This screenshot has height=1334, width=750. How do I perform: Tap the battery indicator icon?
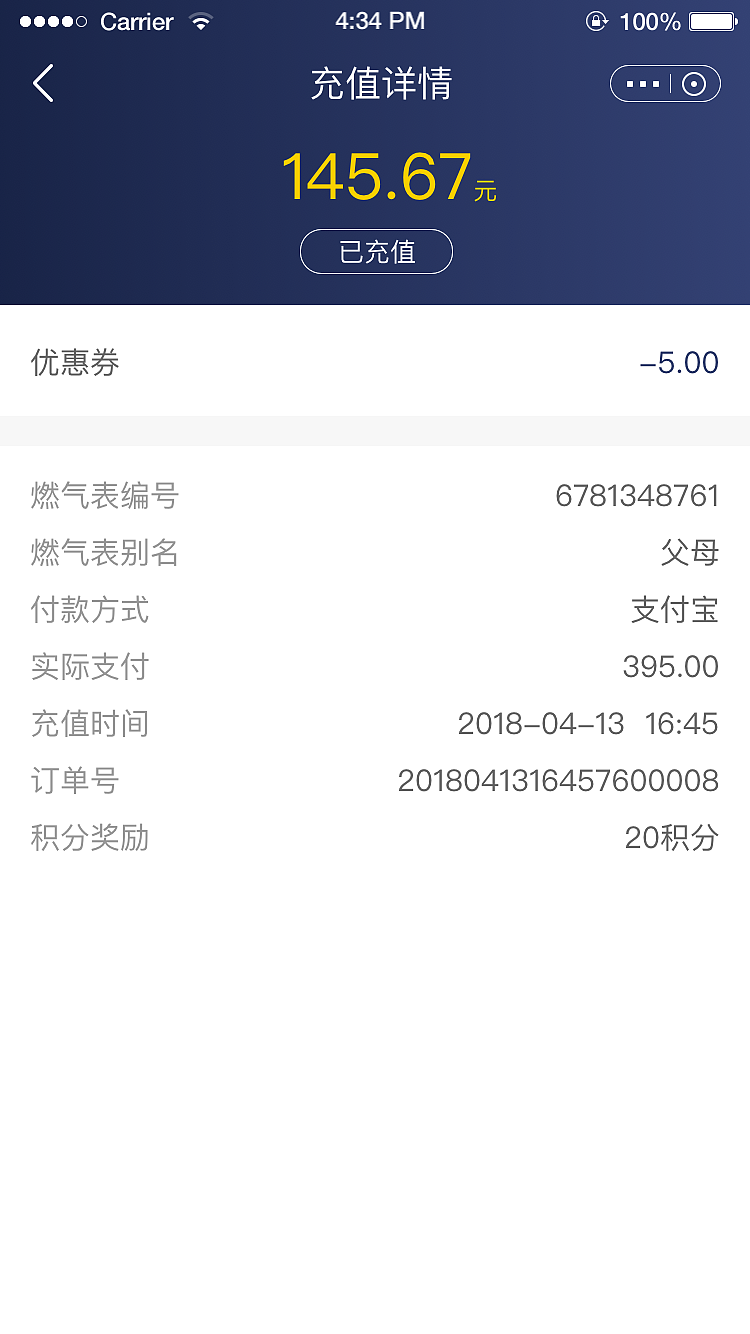pyautogui.click(x=711, y=20)
